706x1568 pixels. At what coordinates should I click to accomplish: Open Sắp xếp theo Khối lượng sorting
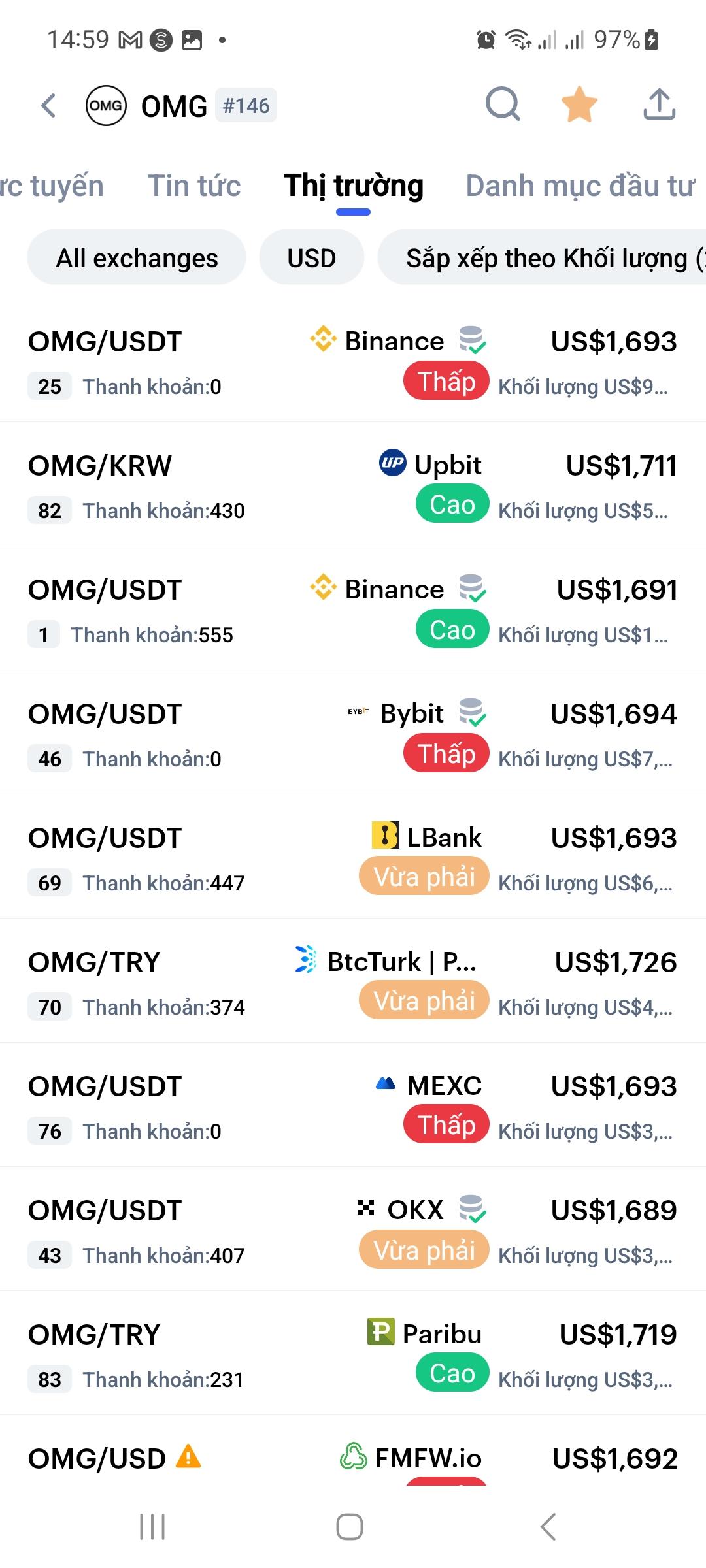point(549,257)
